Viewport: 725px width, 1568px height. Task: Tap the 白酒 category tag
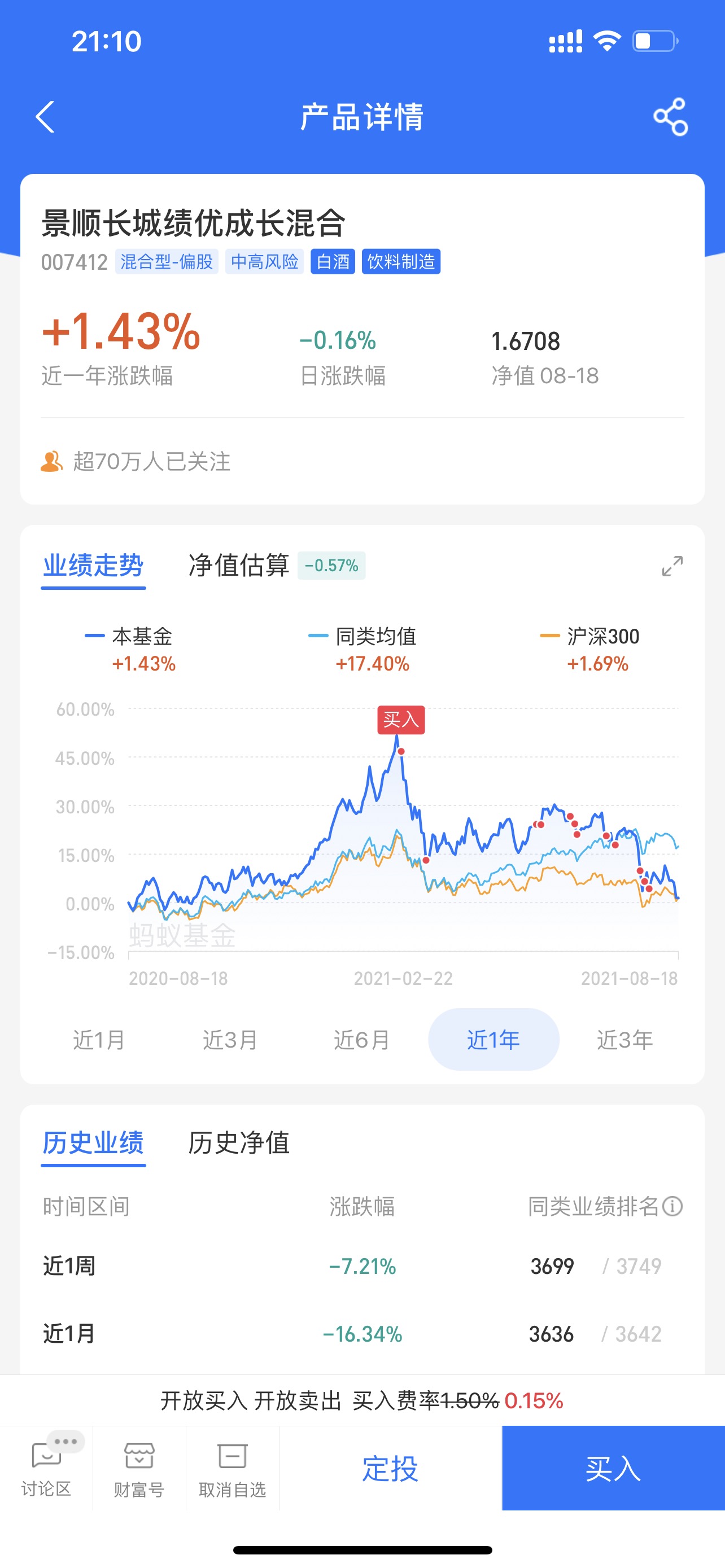tap(333, 261)
